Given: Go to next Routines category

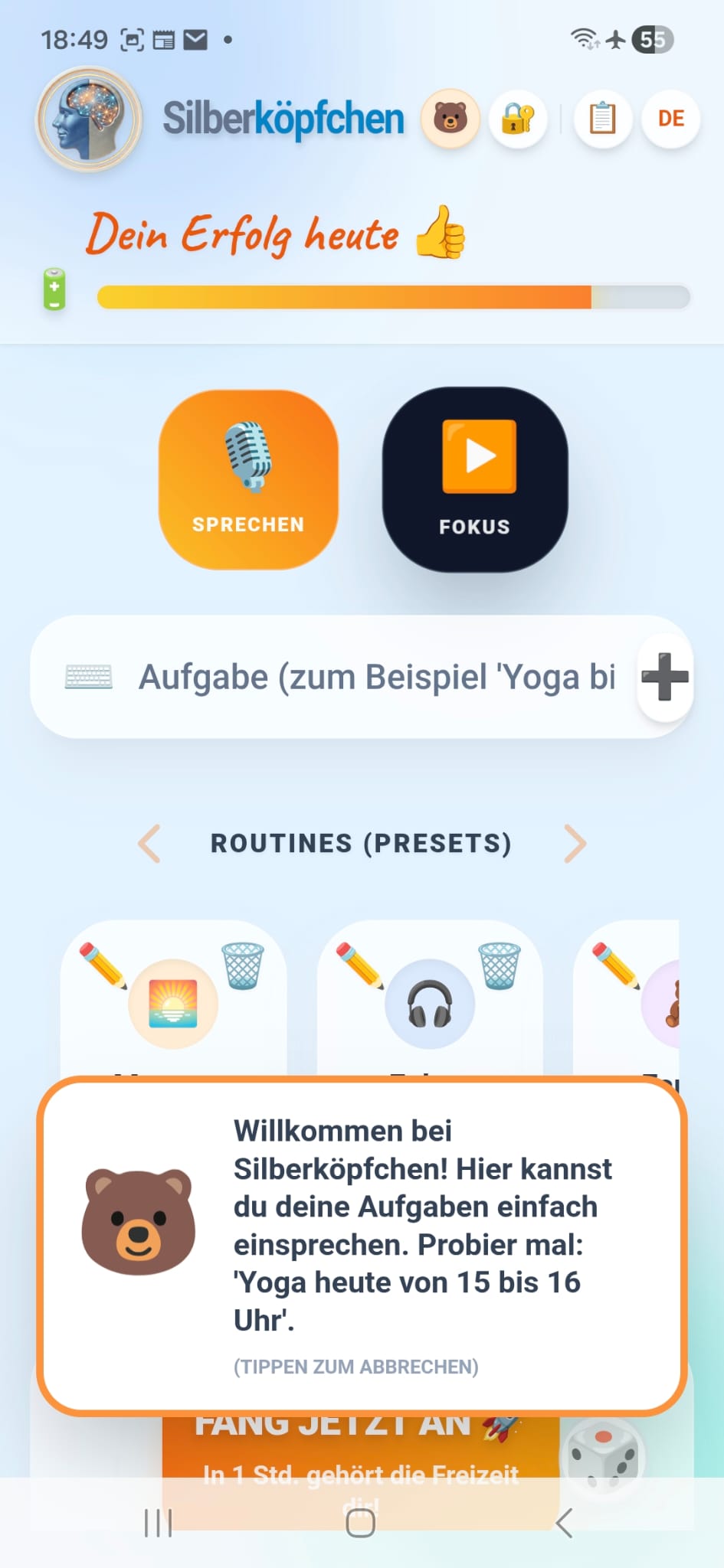Looking at the screenshot, I should click(575, 844).
